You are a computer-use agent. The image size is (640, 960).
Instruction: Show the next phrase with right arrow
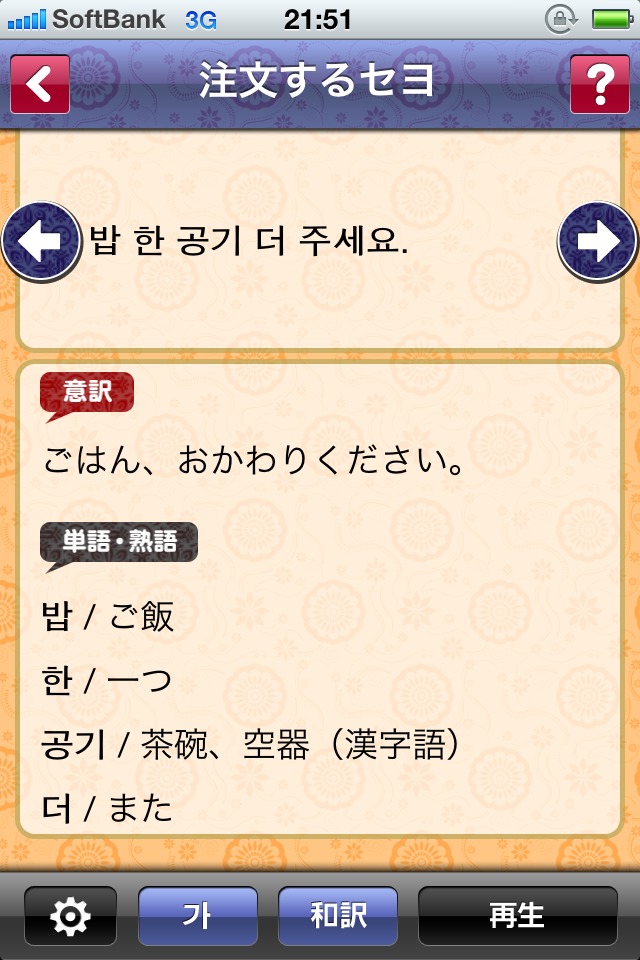[597, 241]
